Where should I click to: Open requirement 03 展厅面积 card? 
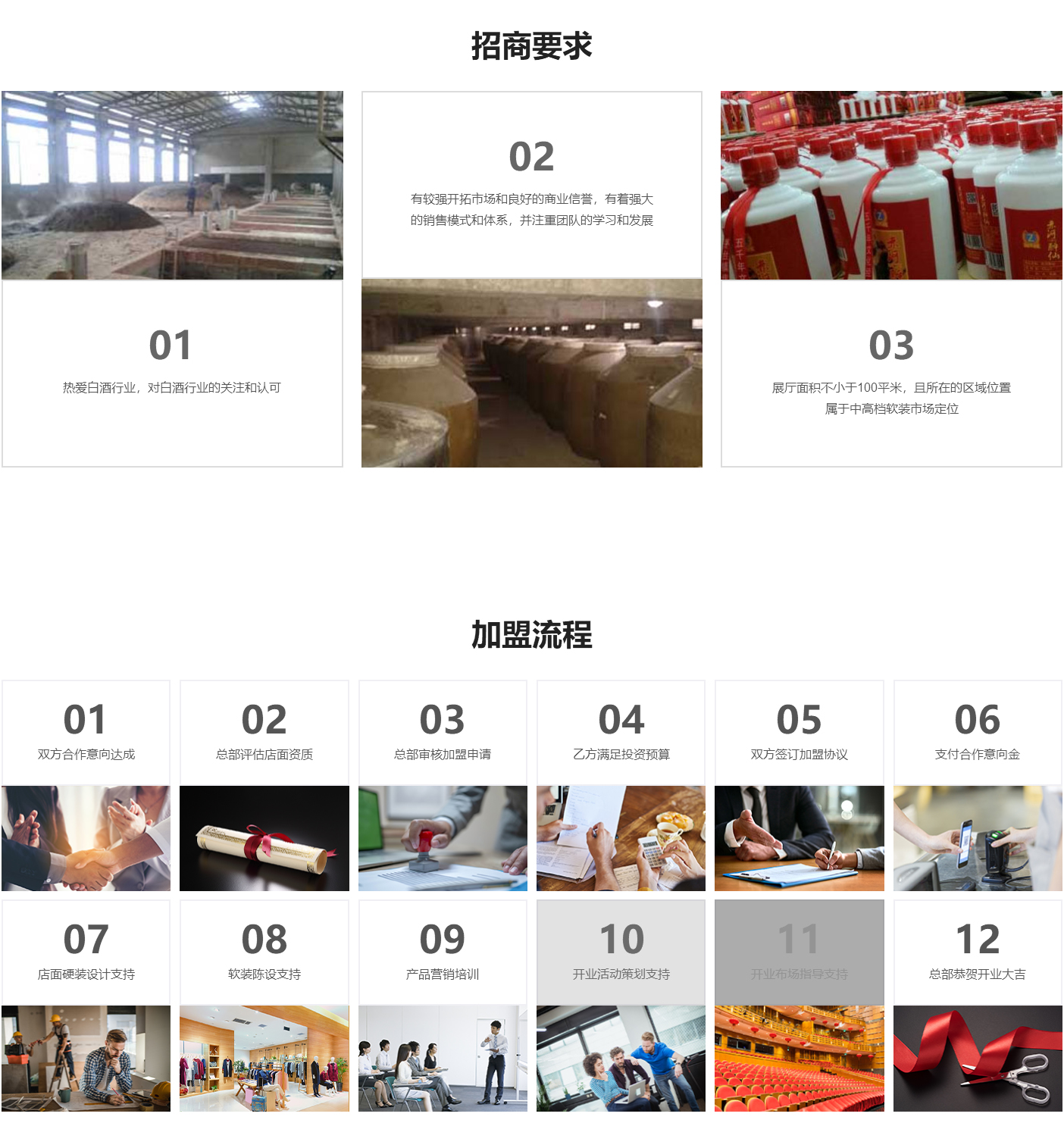click(x=891, y=373)
